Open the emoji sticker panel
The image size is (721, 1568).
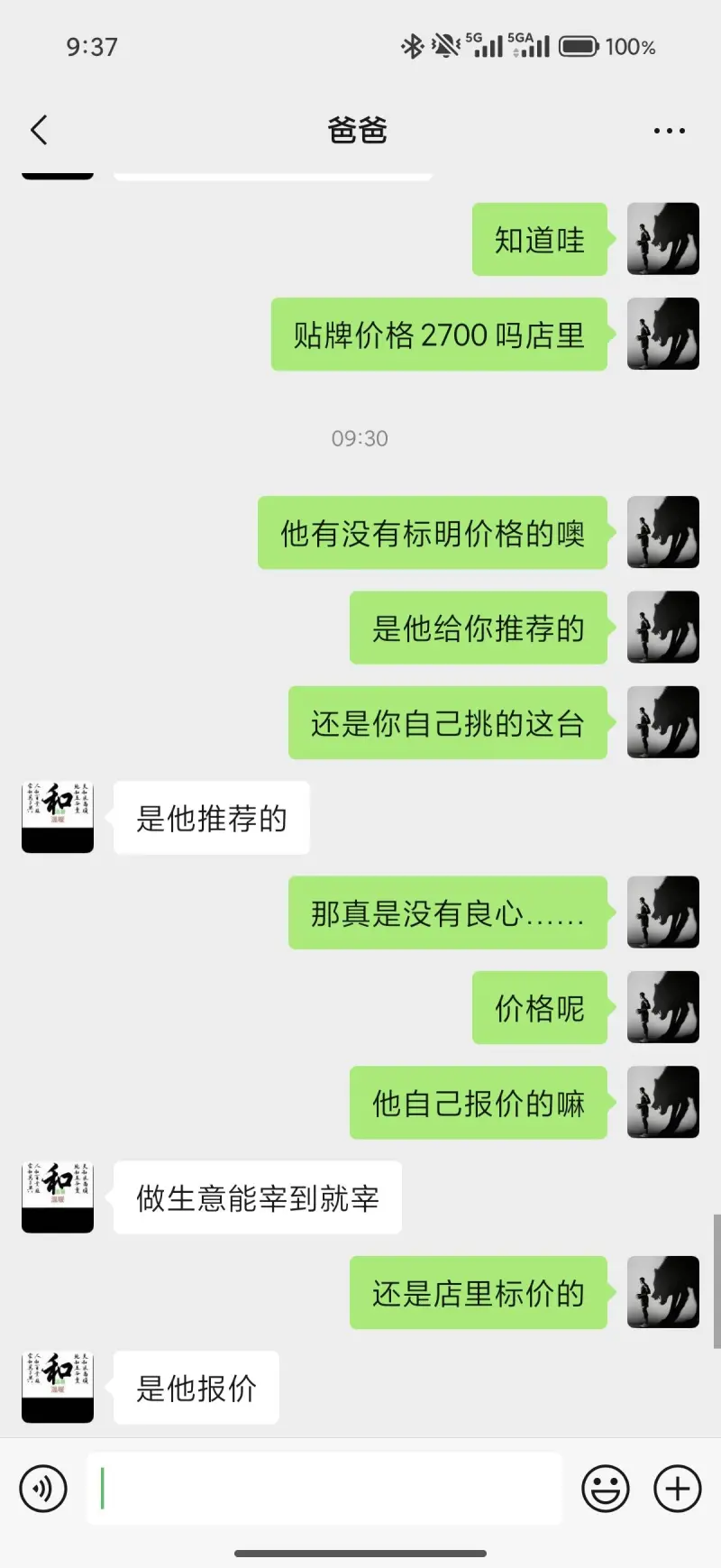[x=605, y=1489]
